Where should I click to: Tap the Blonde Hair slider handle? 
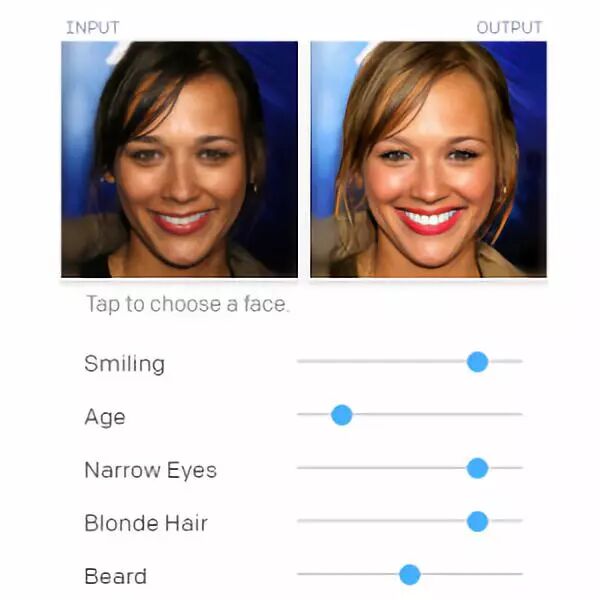click(478, 521)
